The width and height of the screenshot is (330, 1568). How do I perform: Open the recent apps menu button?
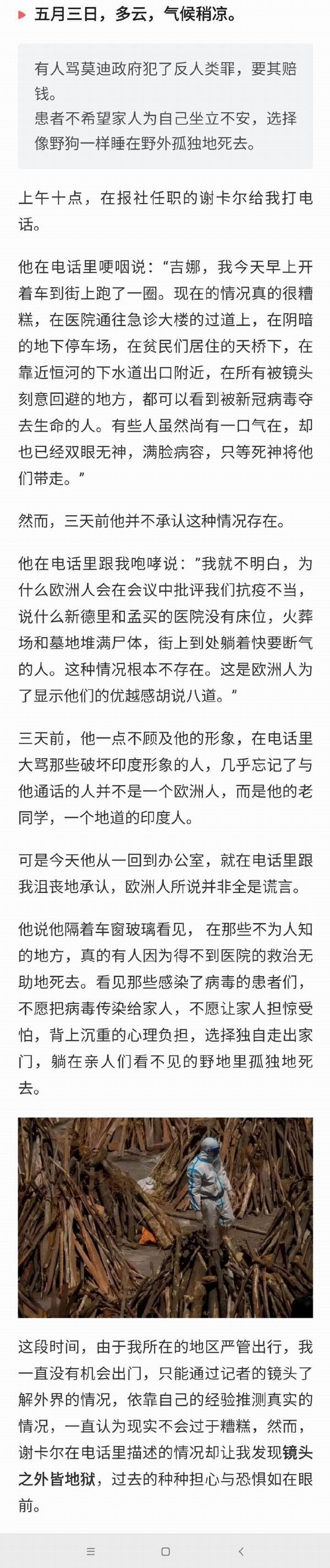[91, 1551]
